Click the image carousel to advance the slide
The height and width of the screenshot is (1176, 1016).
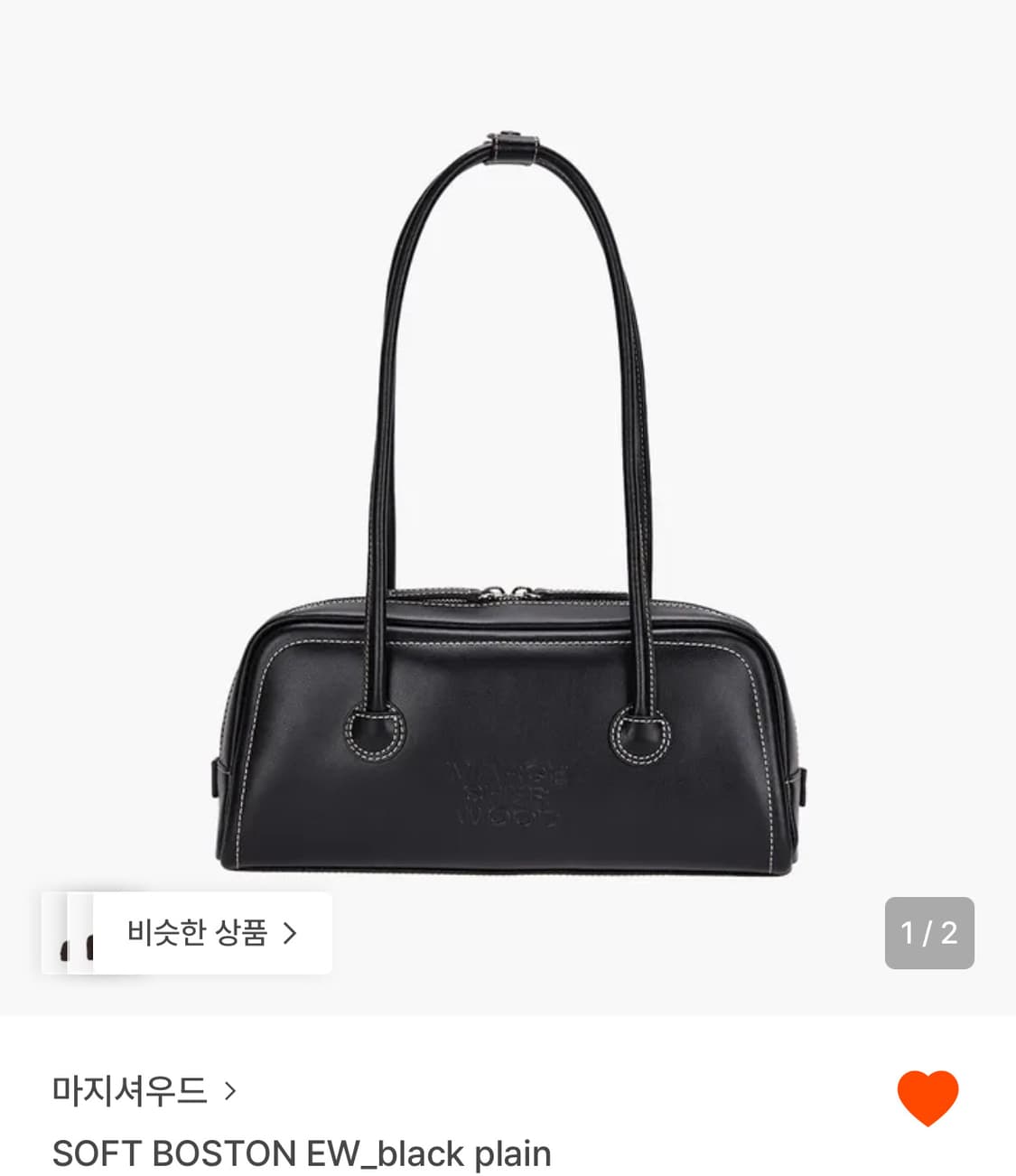tap(508, 497)
